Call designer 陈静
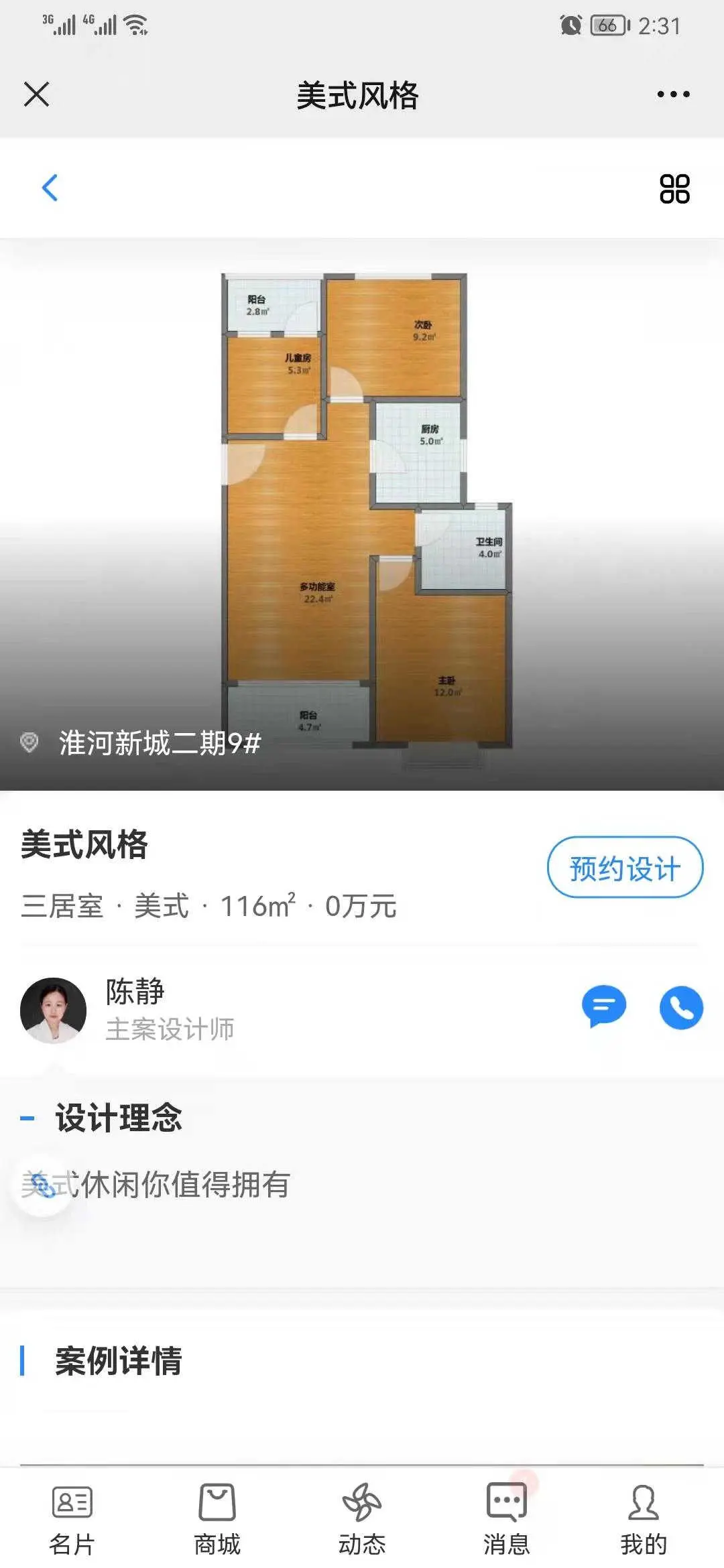The image size is (724, 1568). coord(681,1007)
